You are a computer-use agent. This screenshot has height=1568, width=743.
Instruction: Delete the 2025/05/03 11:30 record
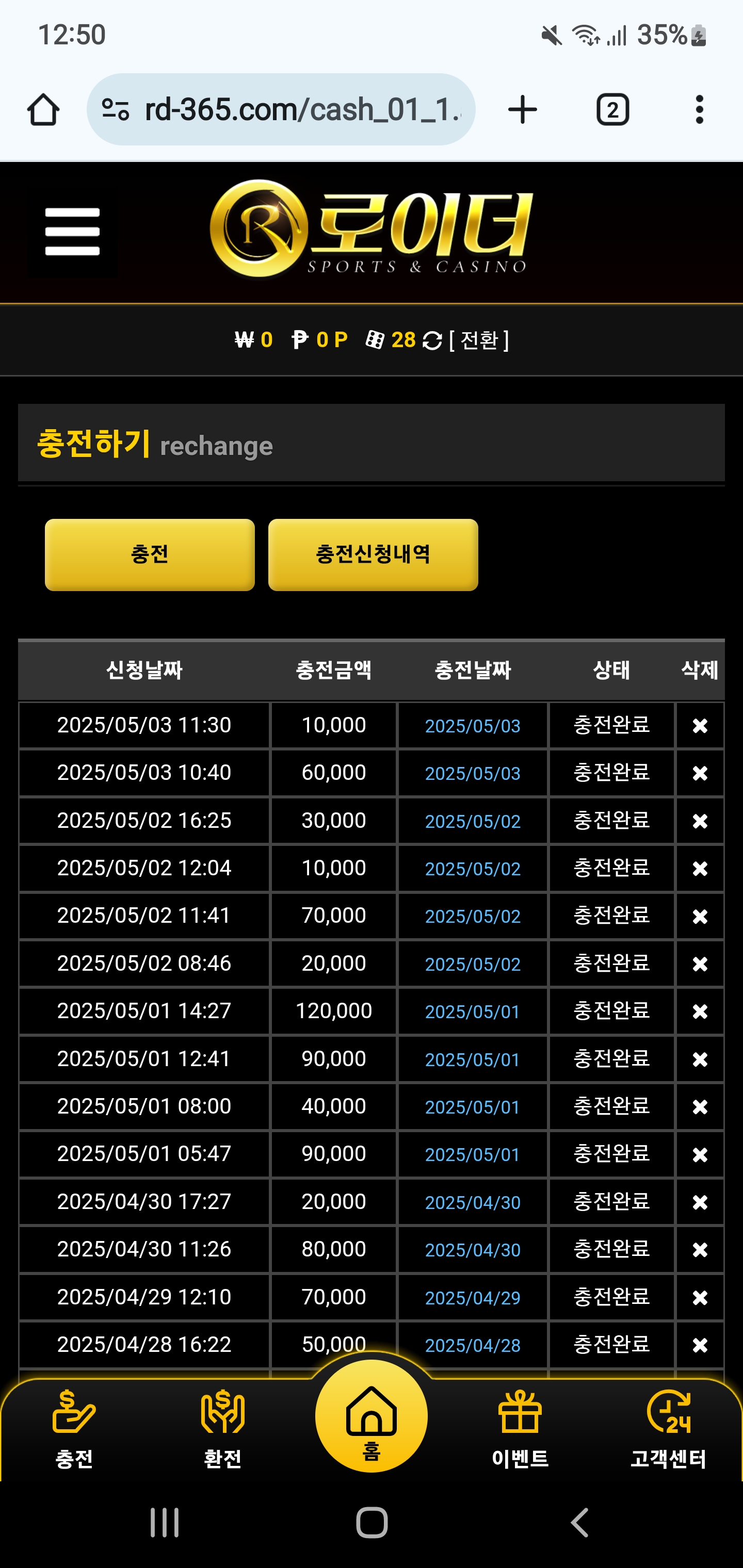point(700,726)
